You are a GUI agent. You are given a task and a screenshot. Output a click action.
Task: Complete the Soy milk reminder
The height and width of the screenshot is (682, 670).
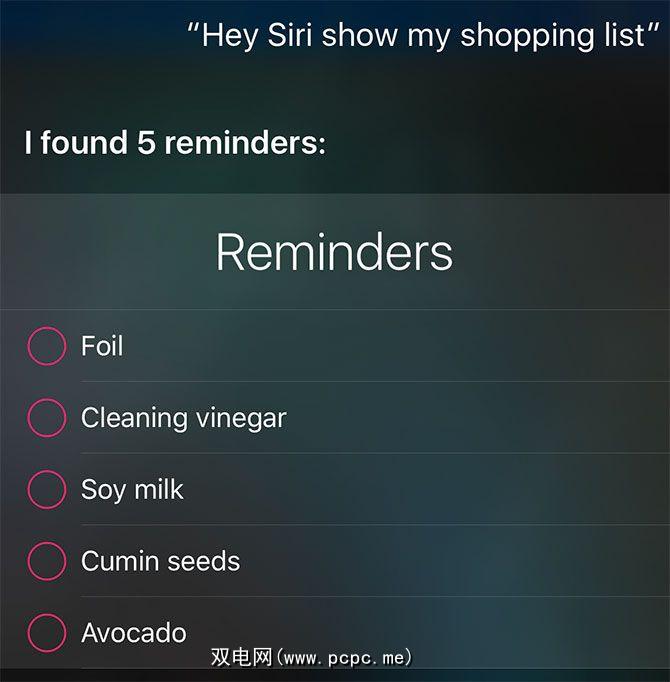(46, 489)
